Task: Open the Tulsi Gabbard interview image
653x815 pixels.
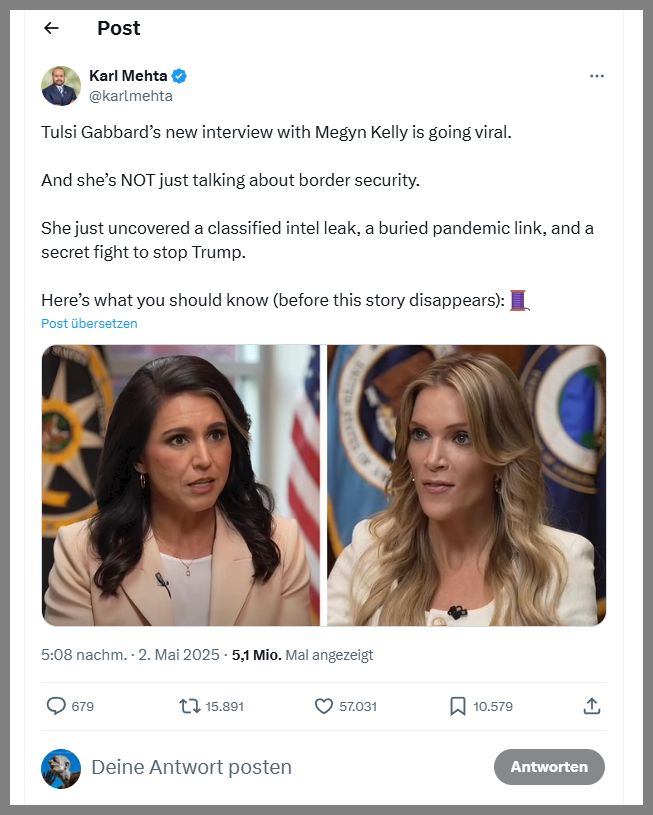Action: pyautogui.click(x=181, y=485)
